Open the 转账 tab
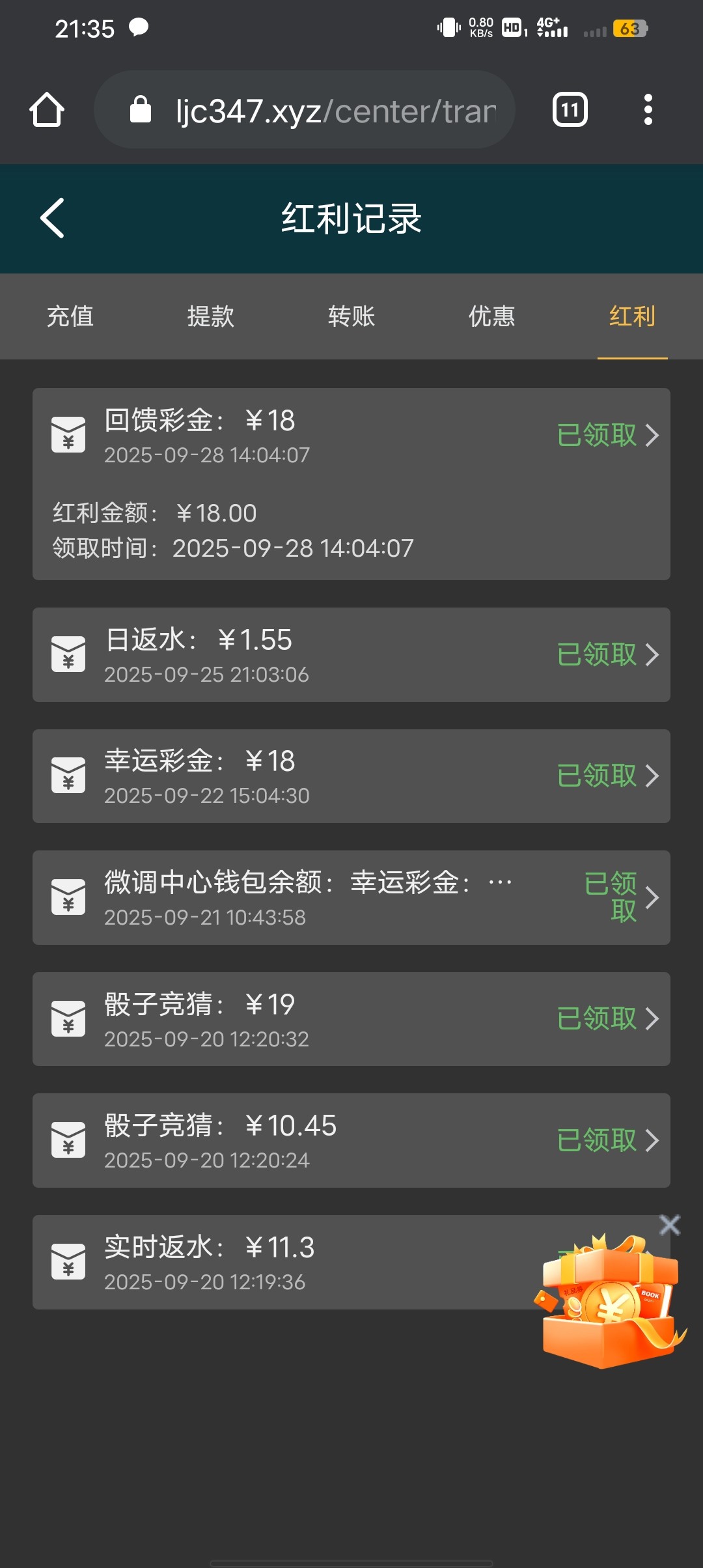 (350, 317)
